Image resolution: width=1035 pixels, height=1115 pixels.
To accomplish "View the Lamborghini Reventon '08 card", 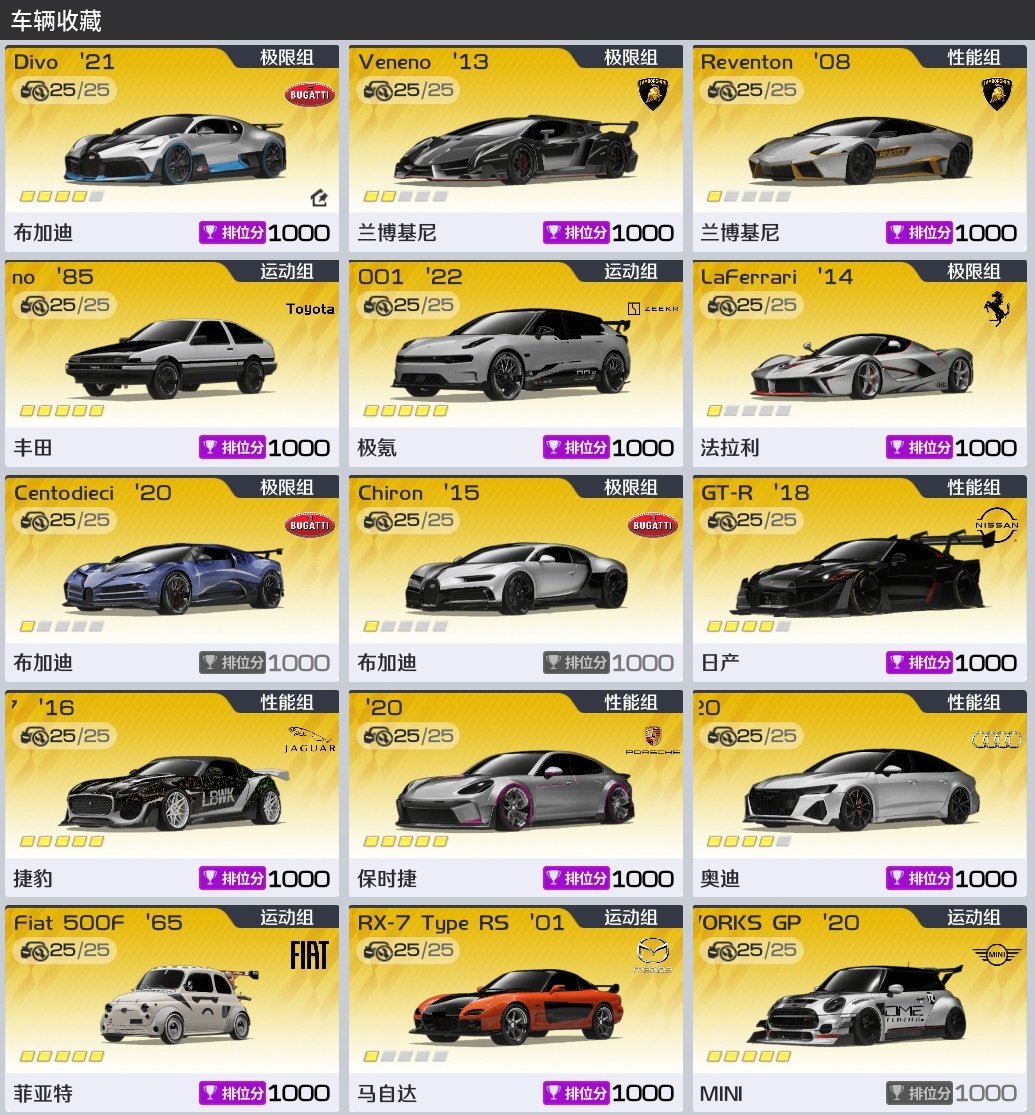I will (859, 150).
